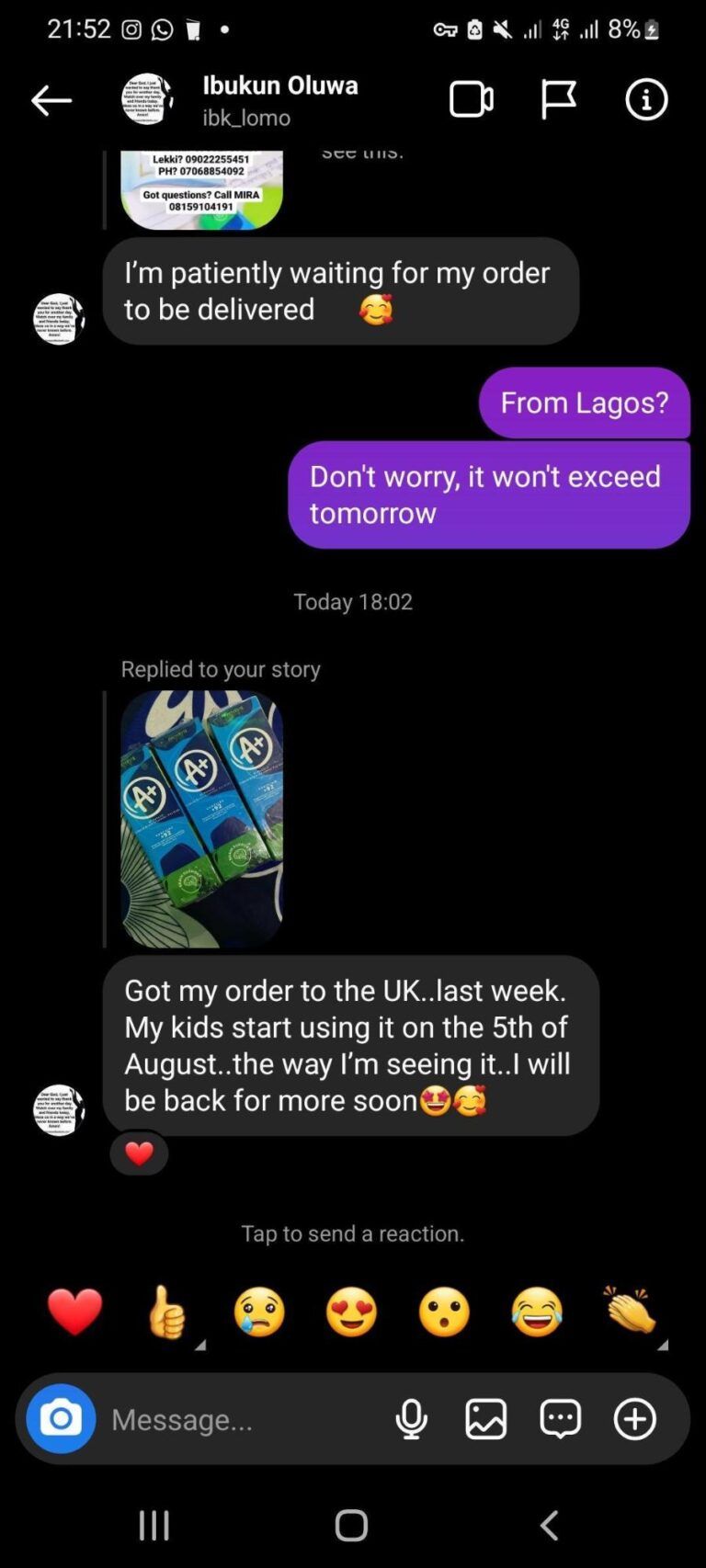Focus the Message text field

click(239, 1420)
